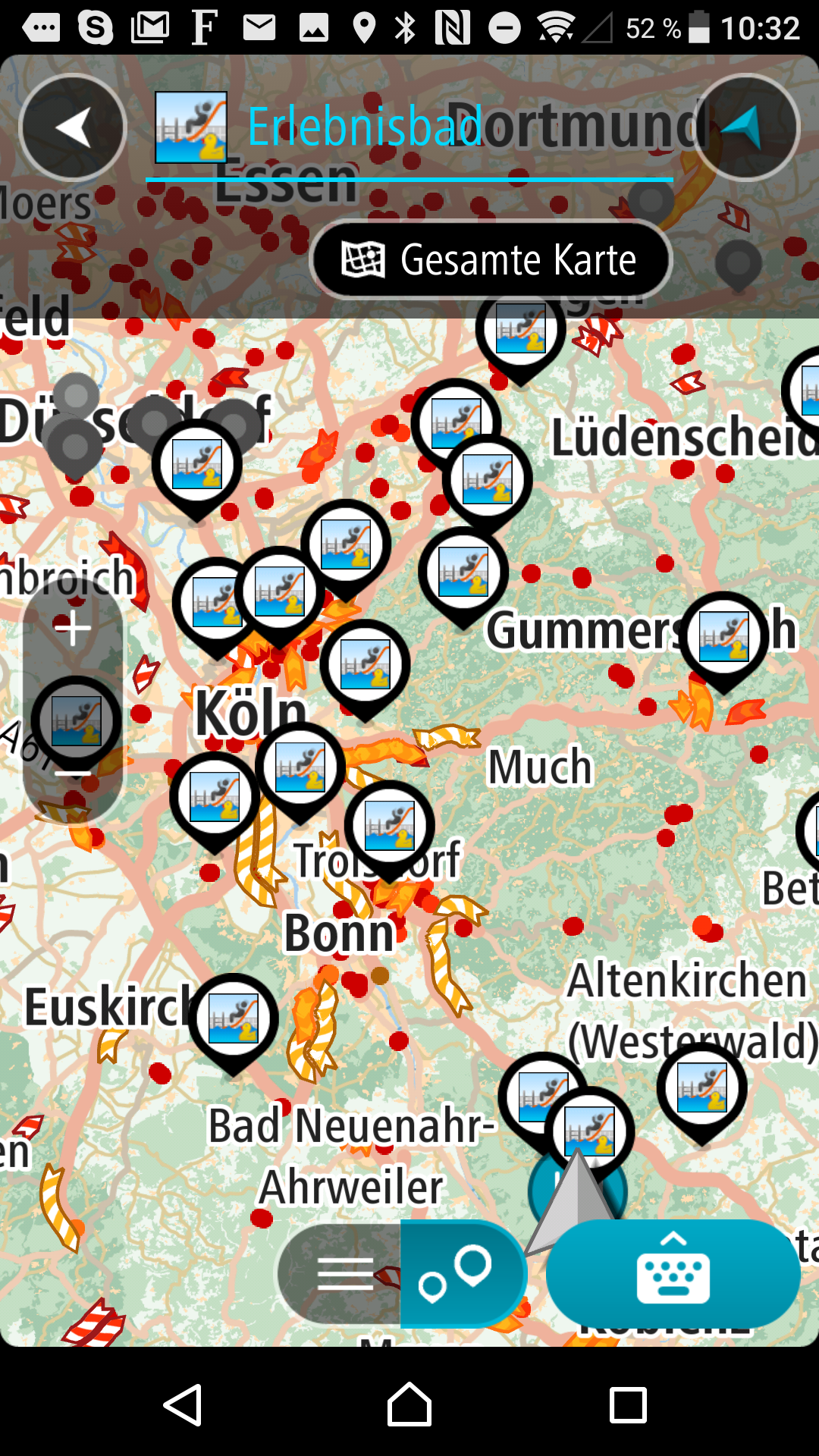Select the Gesamte Karte button
Viewport: 819px width, 1456px height.
[491, 260]
